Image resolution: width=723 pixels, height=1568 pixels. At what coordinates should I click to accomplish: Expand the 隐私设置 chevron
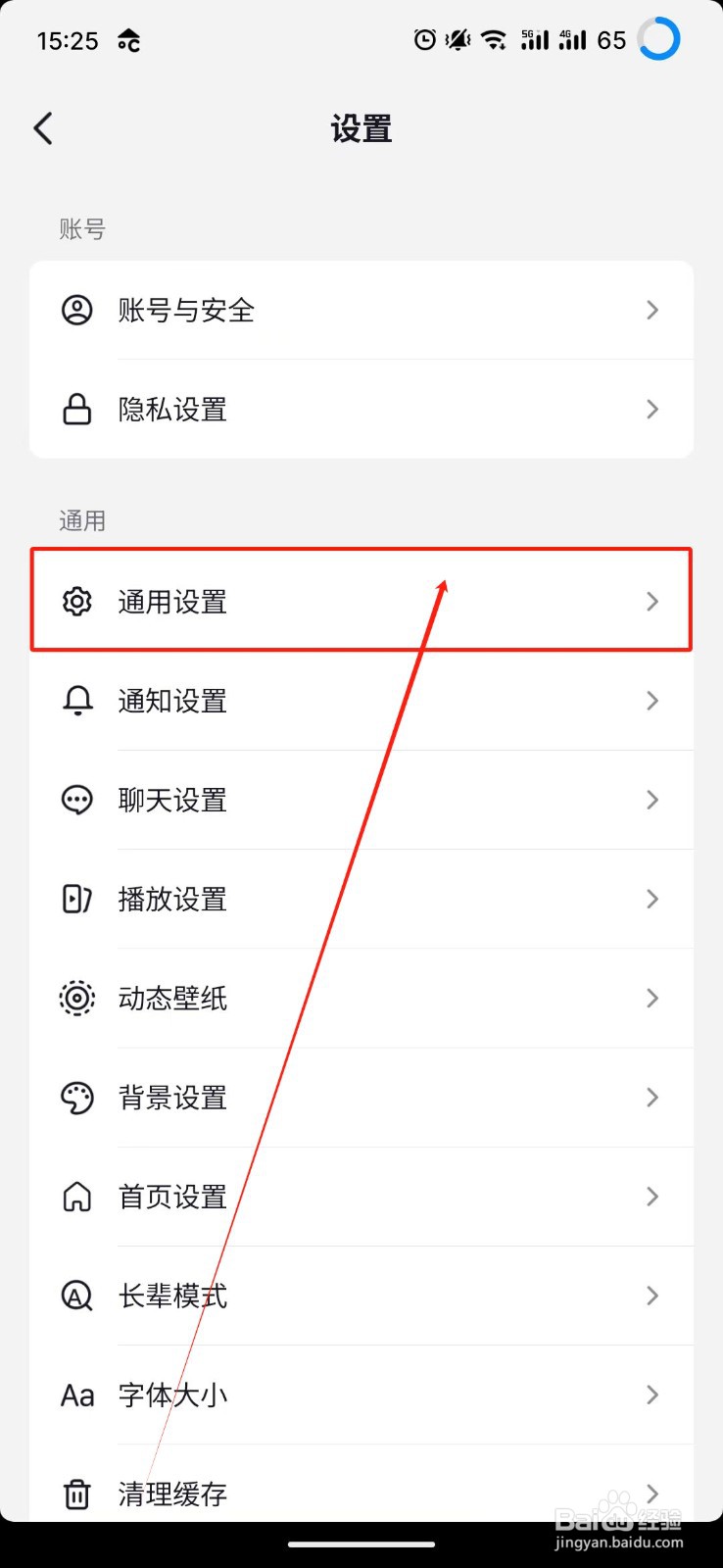[651, 409]
